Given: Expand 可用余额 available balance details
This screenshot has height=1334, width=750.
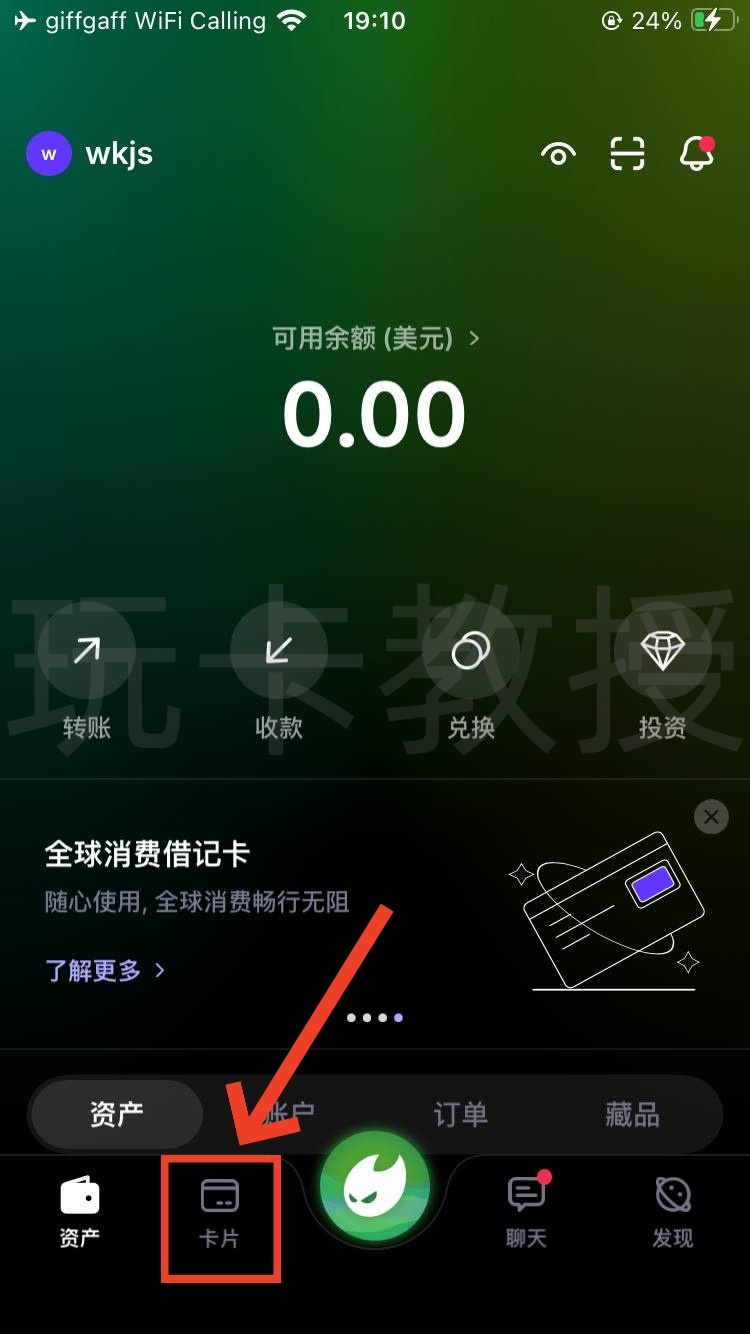Looking at the screenshot, I should coord(373,340).
